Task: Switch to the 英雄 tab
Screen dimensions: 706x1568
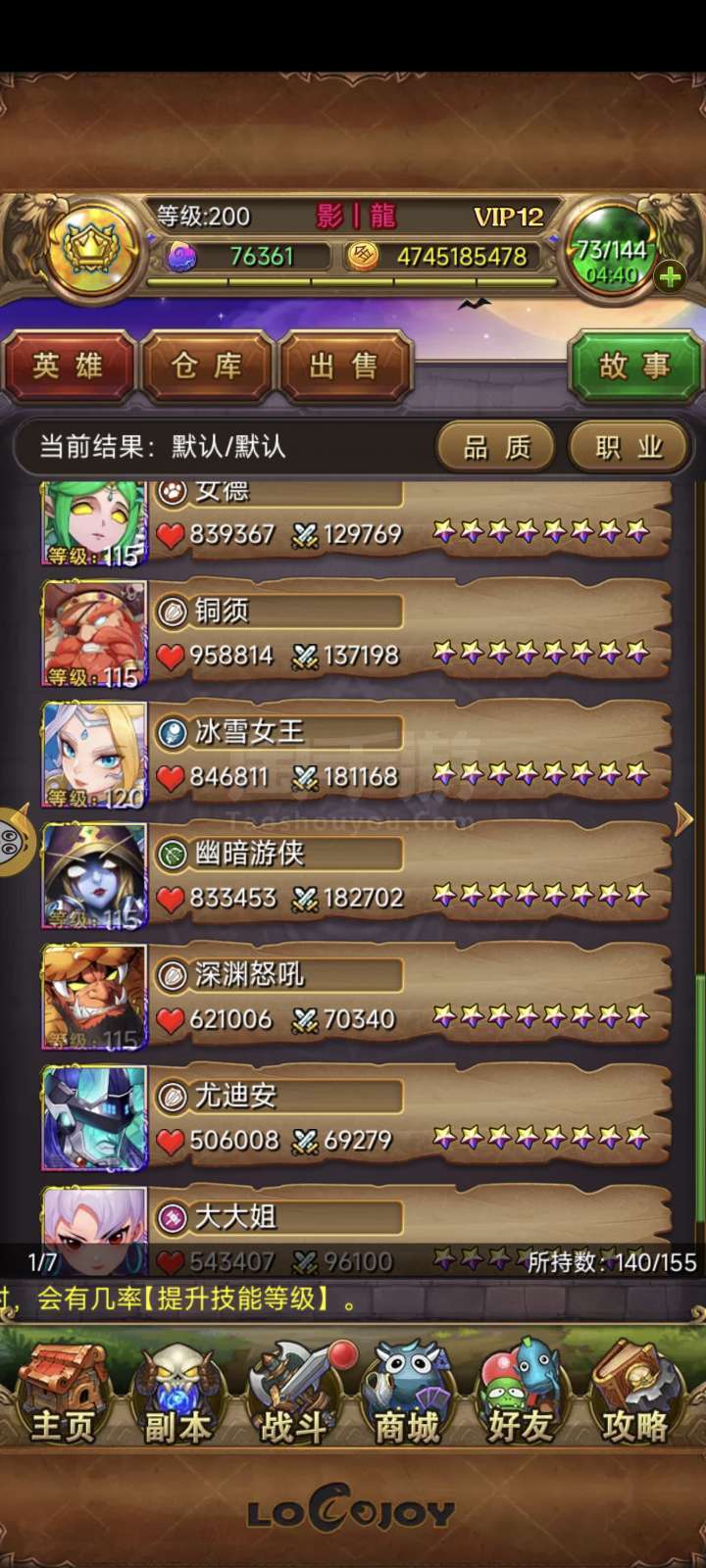Action: pyautogui.click(x=68, y=367)
